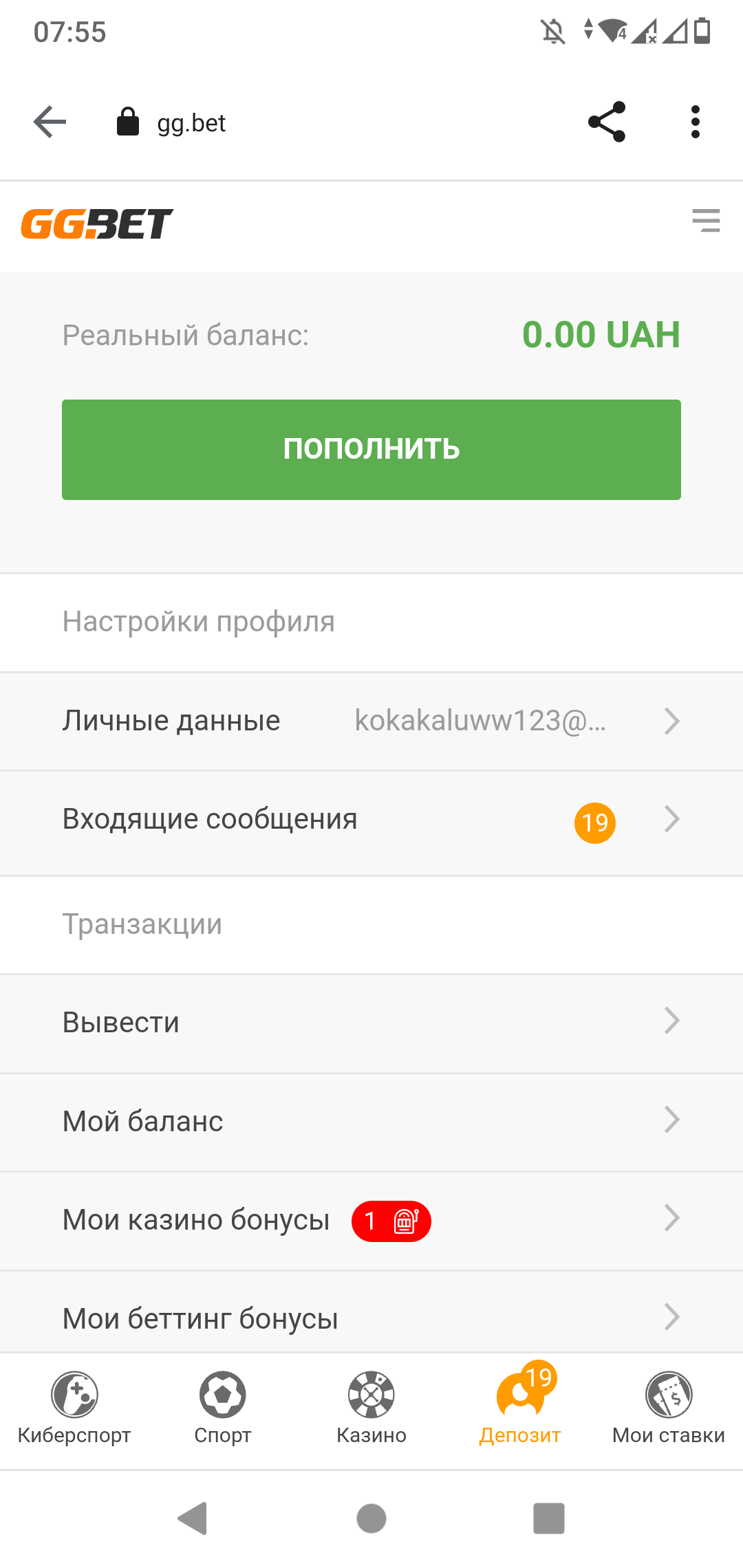Share the gg.bet page
743x1568 pixels.
(x=607, y=122)
